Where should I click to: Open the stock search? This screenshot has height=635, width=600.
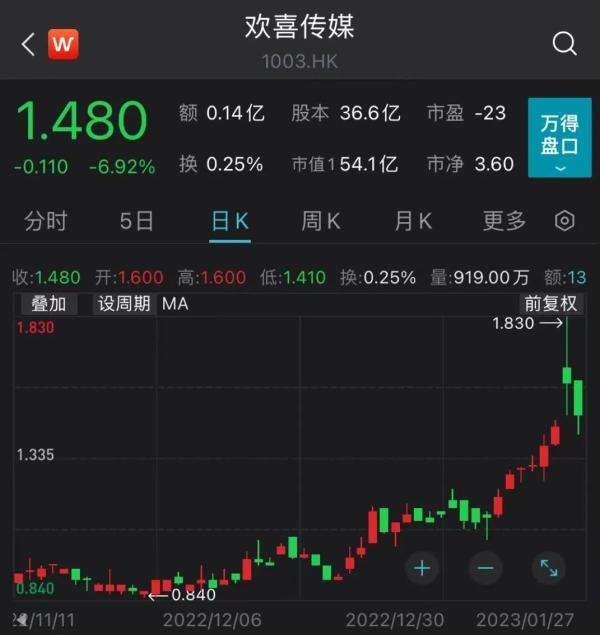[x=564, y=43]
